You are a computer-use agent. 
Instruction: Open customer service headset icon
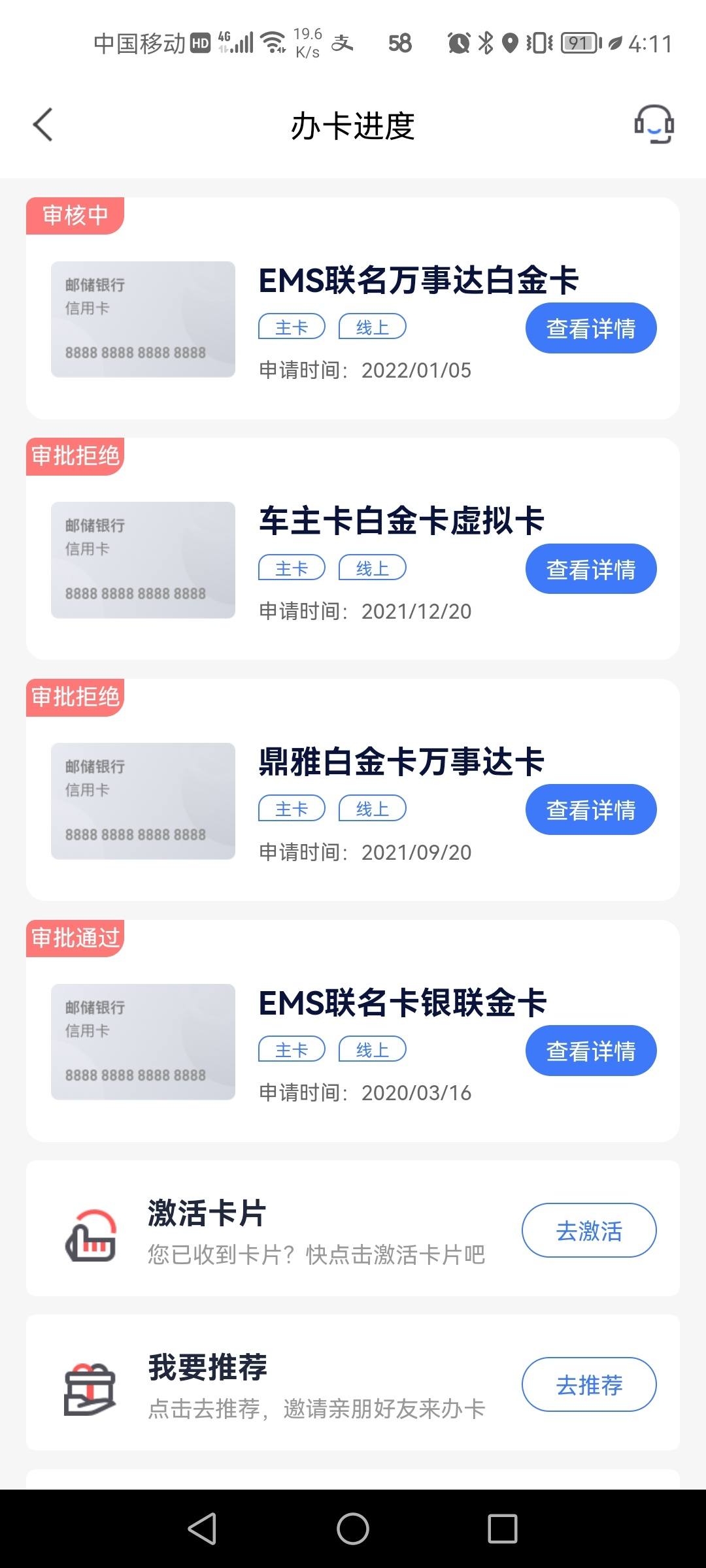tap(654, 124)
